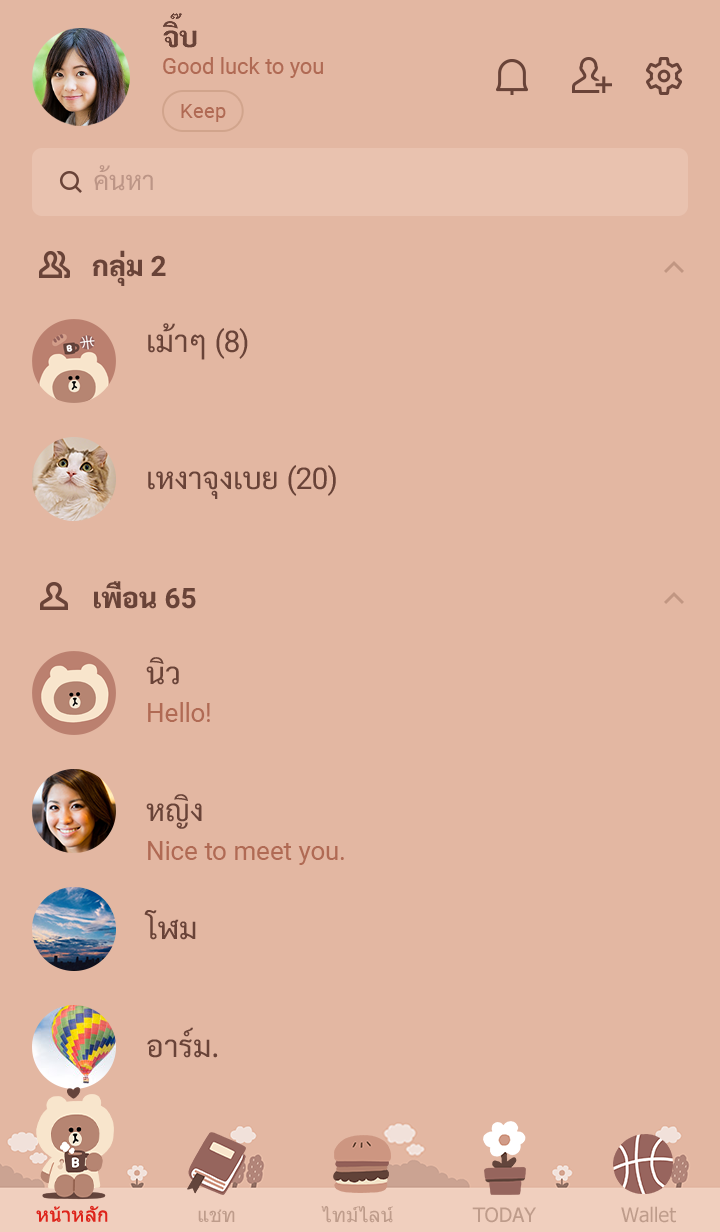Tap friend อาร์ม. in the list

tap(182, 1047)
